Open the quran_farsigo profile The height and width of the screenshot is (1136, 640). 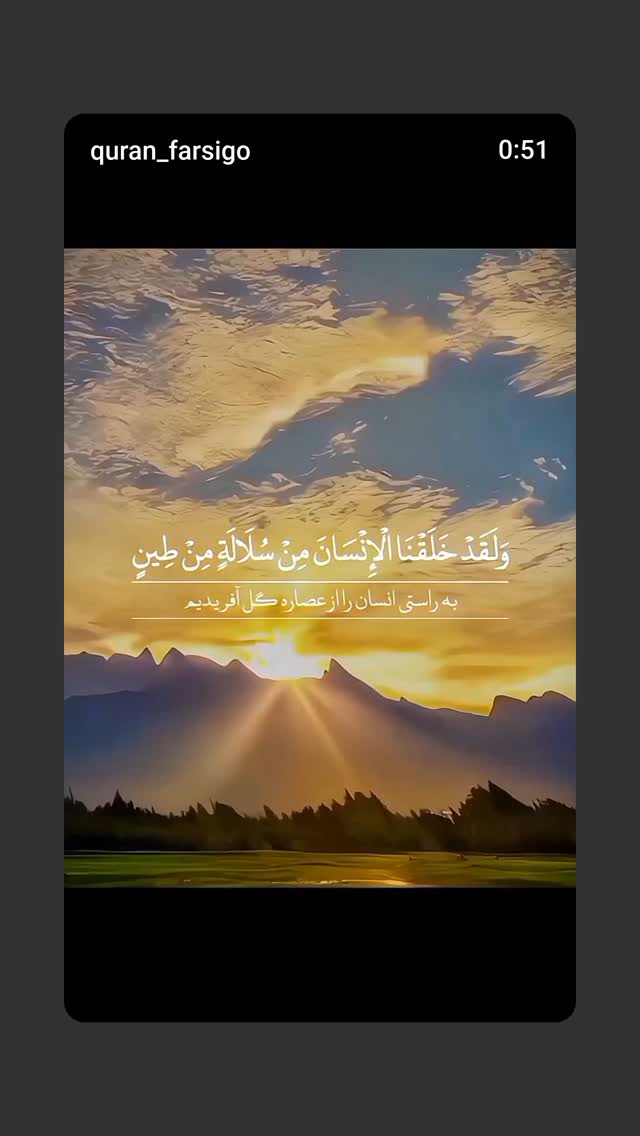[170, 151]
